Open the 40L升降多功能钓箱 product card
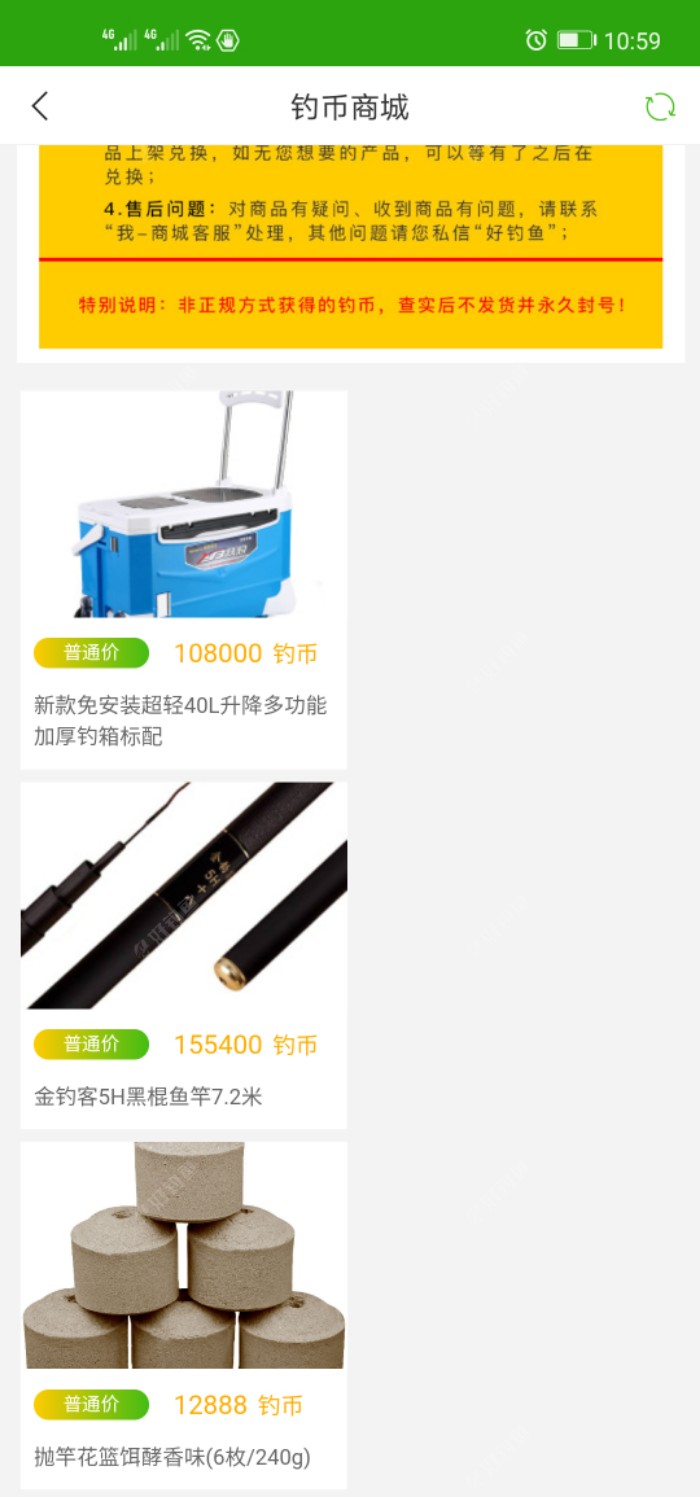The height and width of the screenshot is (1497, 700). pos(184,578)
